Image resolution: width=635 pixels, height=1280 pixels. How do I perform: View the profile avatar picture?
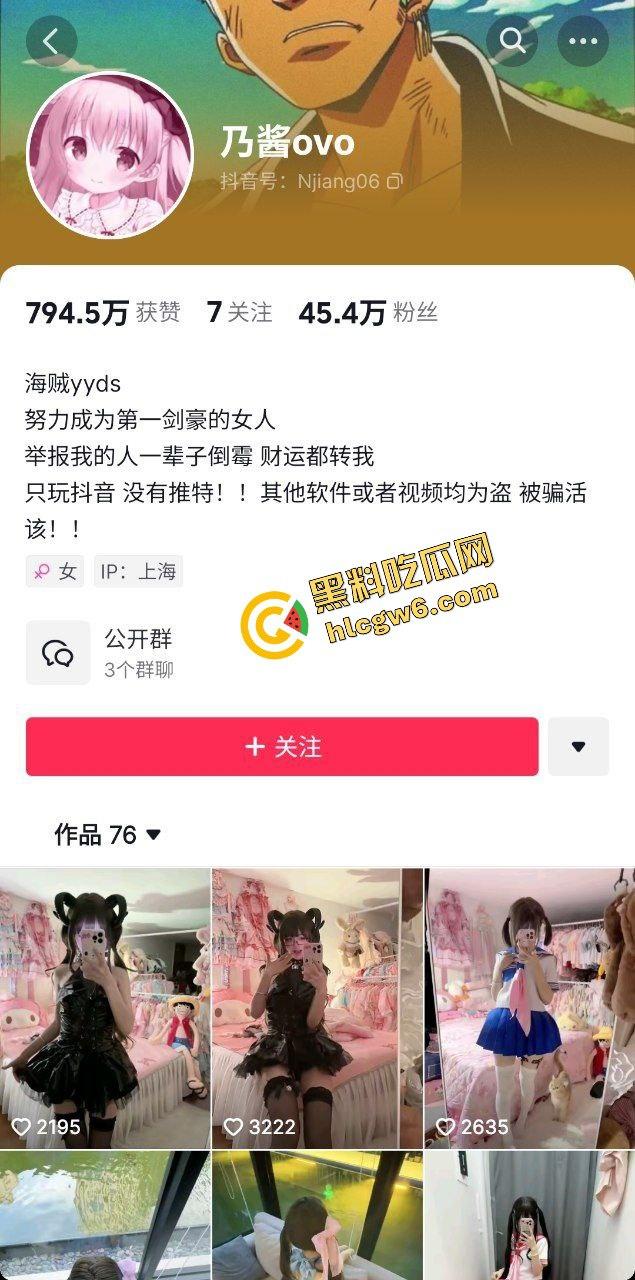pos(109,155)
